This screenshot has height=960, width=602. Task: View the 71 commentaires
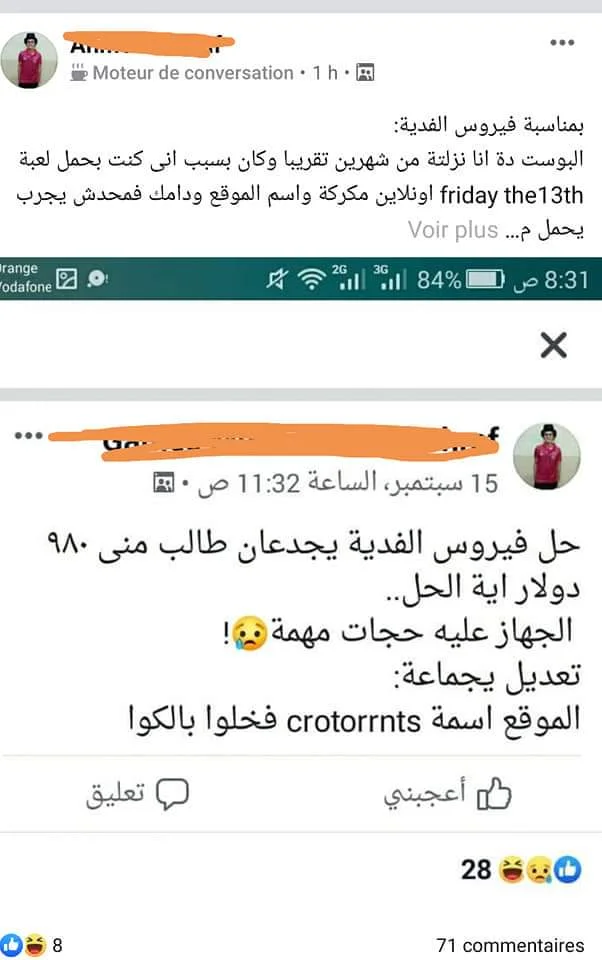click(x=510, y=944)
